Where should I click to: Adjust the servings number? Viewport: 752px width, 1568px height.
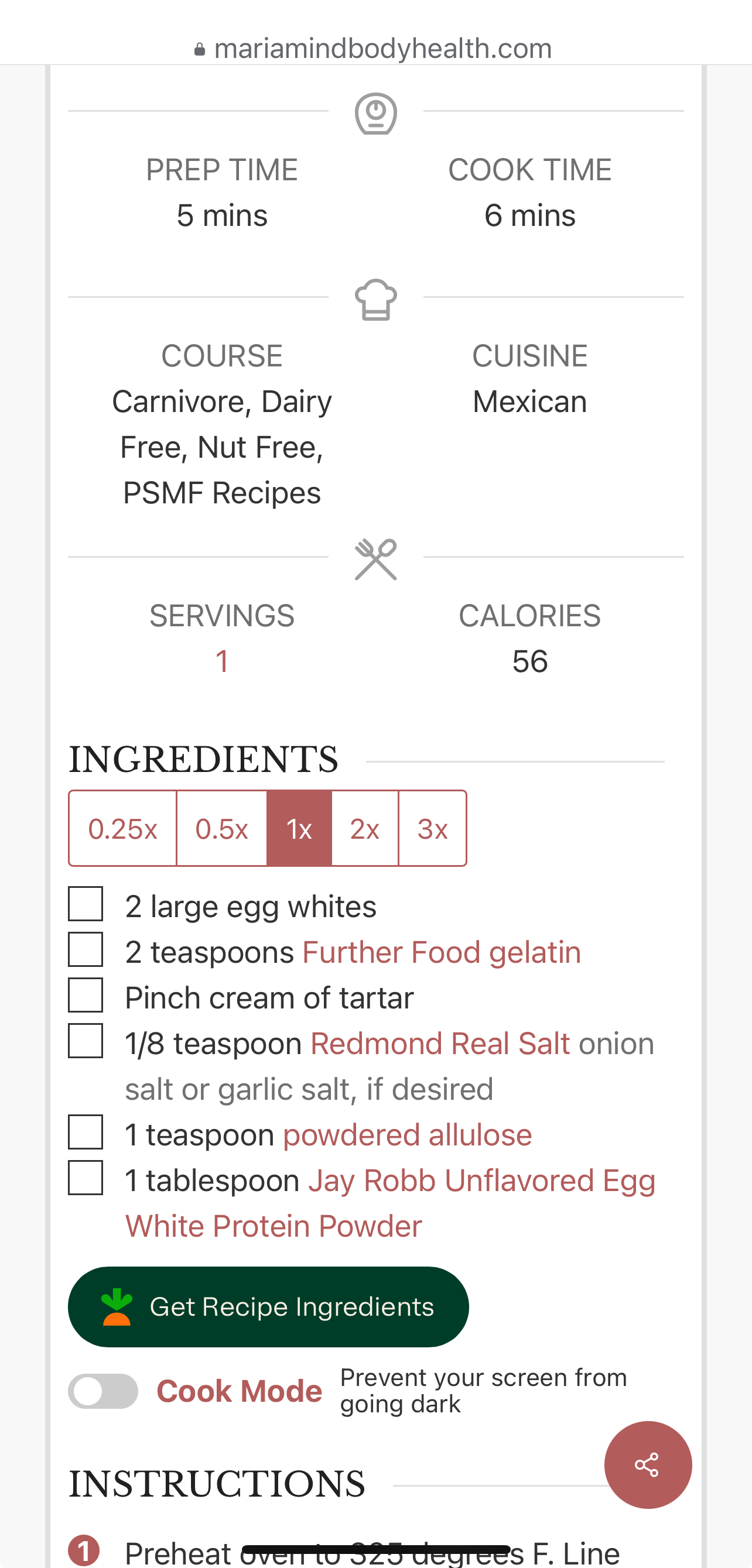tap(221, 661)
